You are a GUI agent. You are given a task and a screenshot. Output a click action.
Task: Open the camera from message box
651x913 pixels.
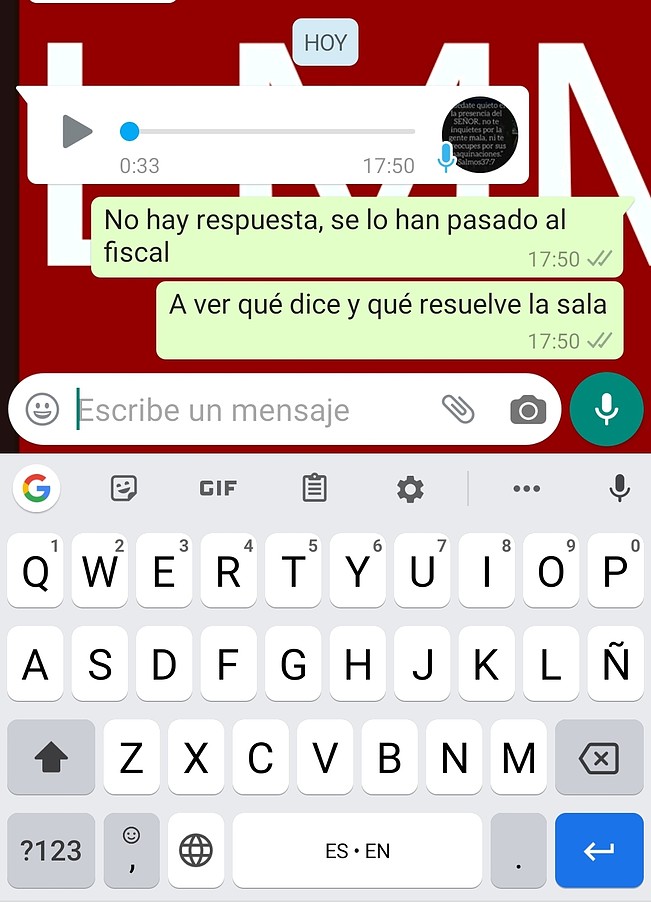(528, 410)
